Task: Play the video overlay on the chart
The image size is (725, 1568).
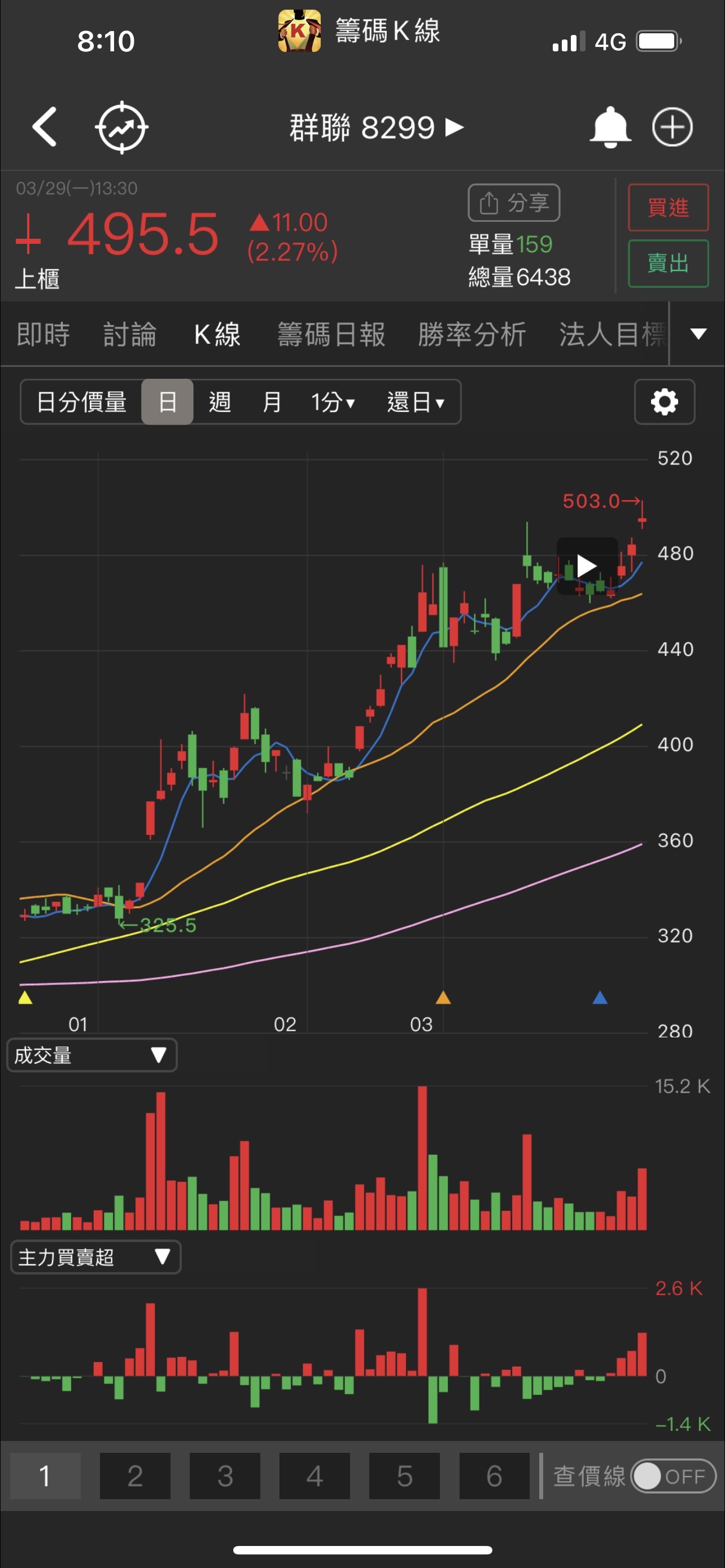Action: point(587,566)
